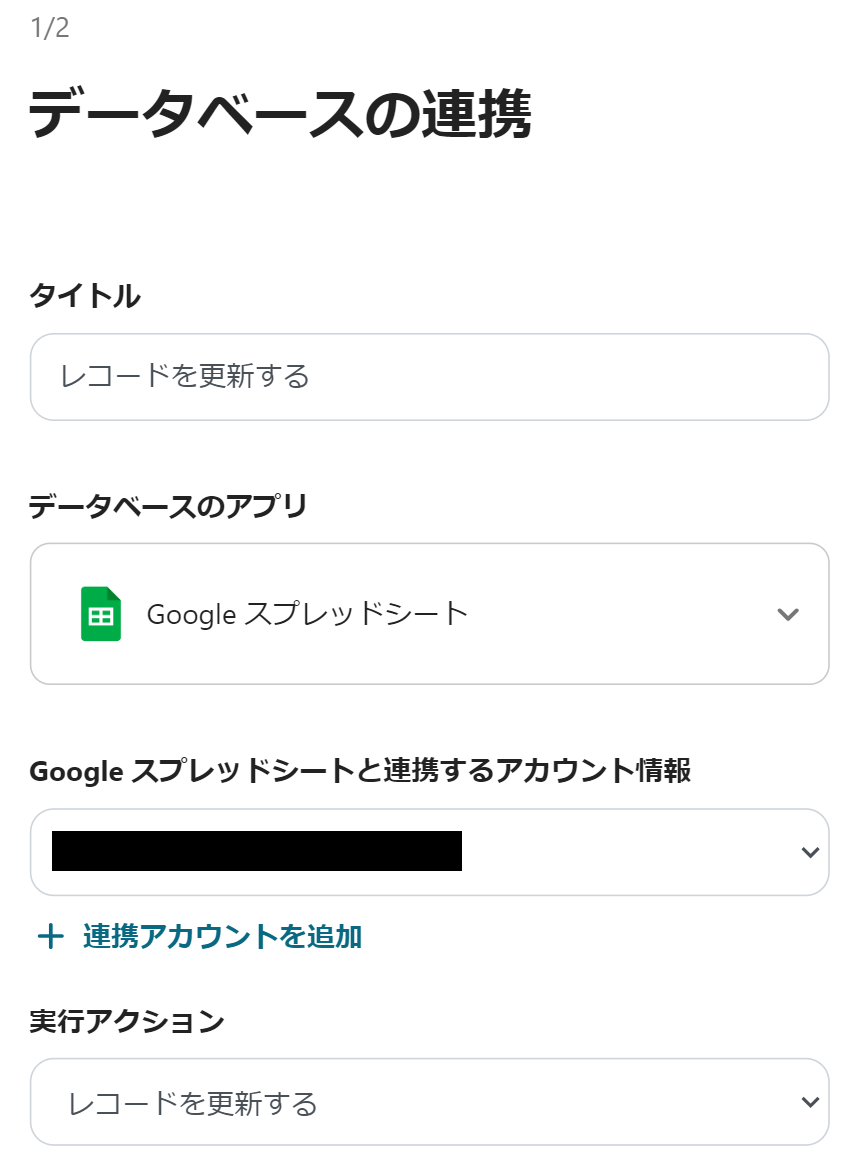Screen dimensions: 852x1168
Task: Expand the linked account information dropdown
Action: pos(429,852)
